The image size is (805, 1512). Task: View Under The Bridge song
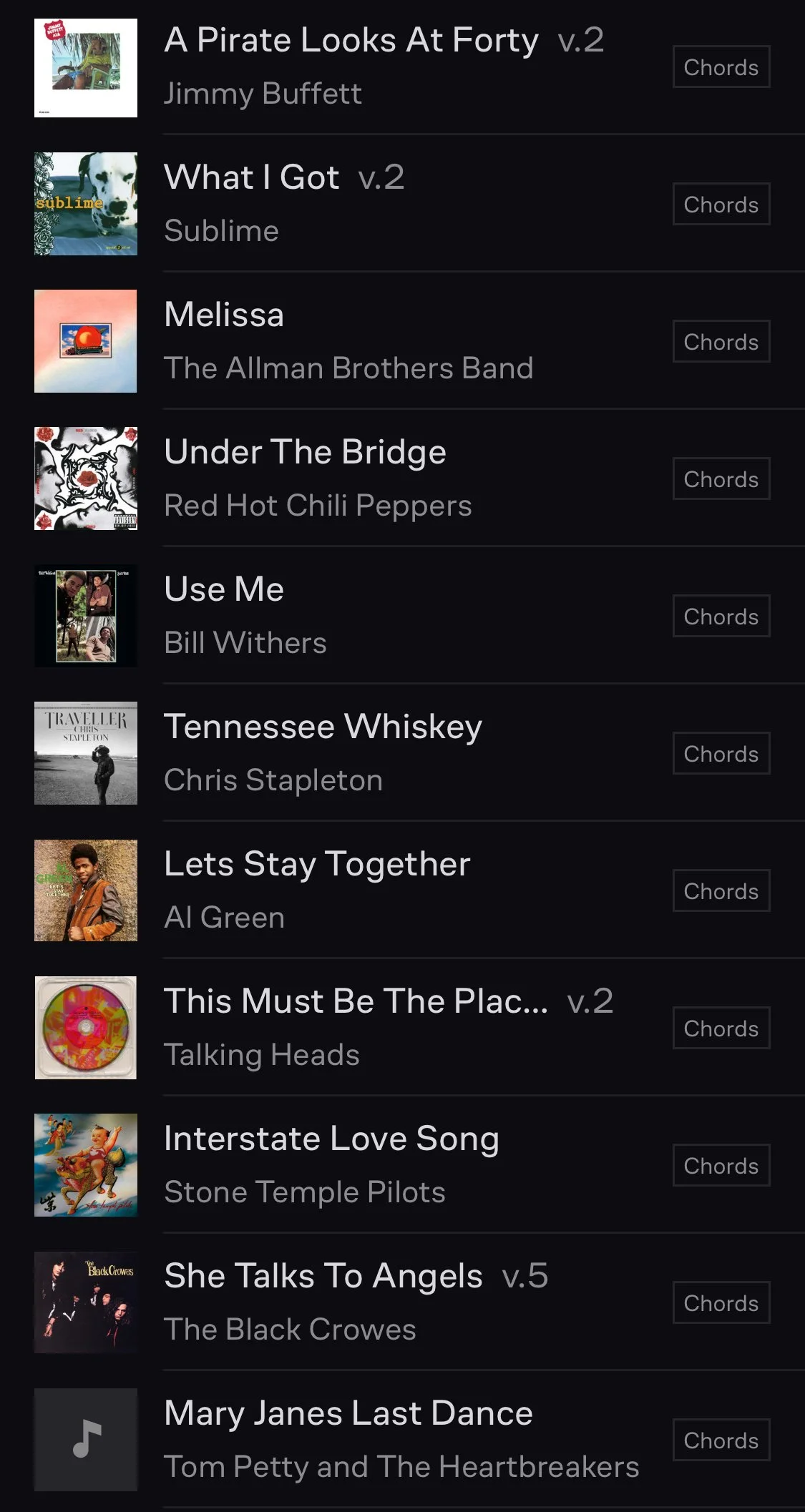(x=305, y=453)
